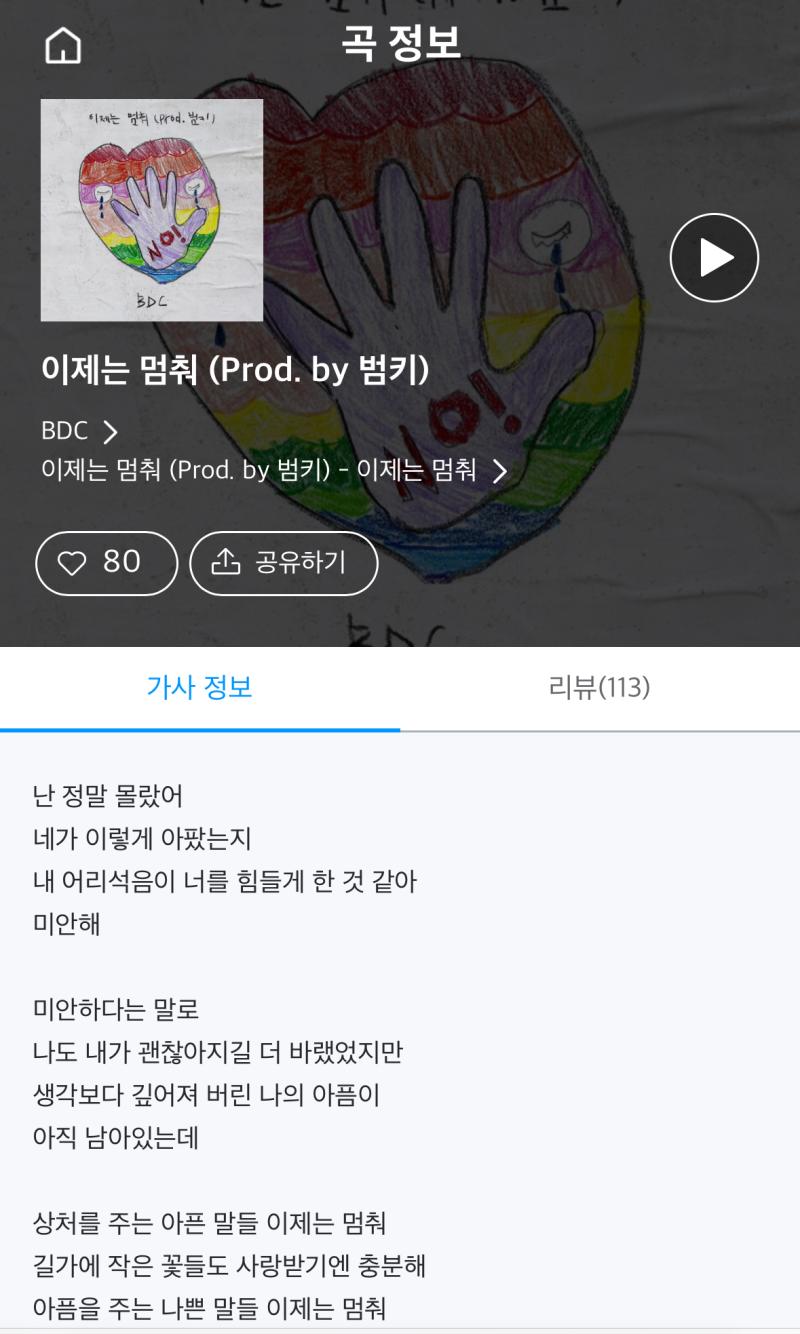Select the 가사 정보 tab
The height and width of the screenshot is (1334, 800).
[x=200, y=688]
